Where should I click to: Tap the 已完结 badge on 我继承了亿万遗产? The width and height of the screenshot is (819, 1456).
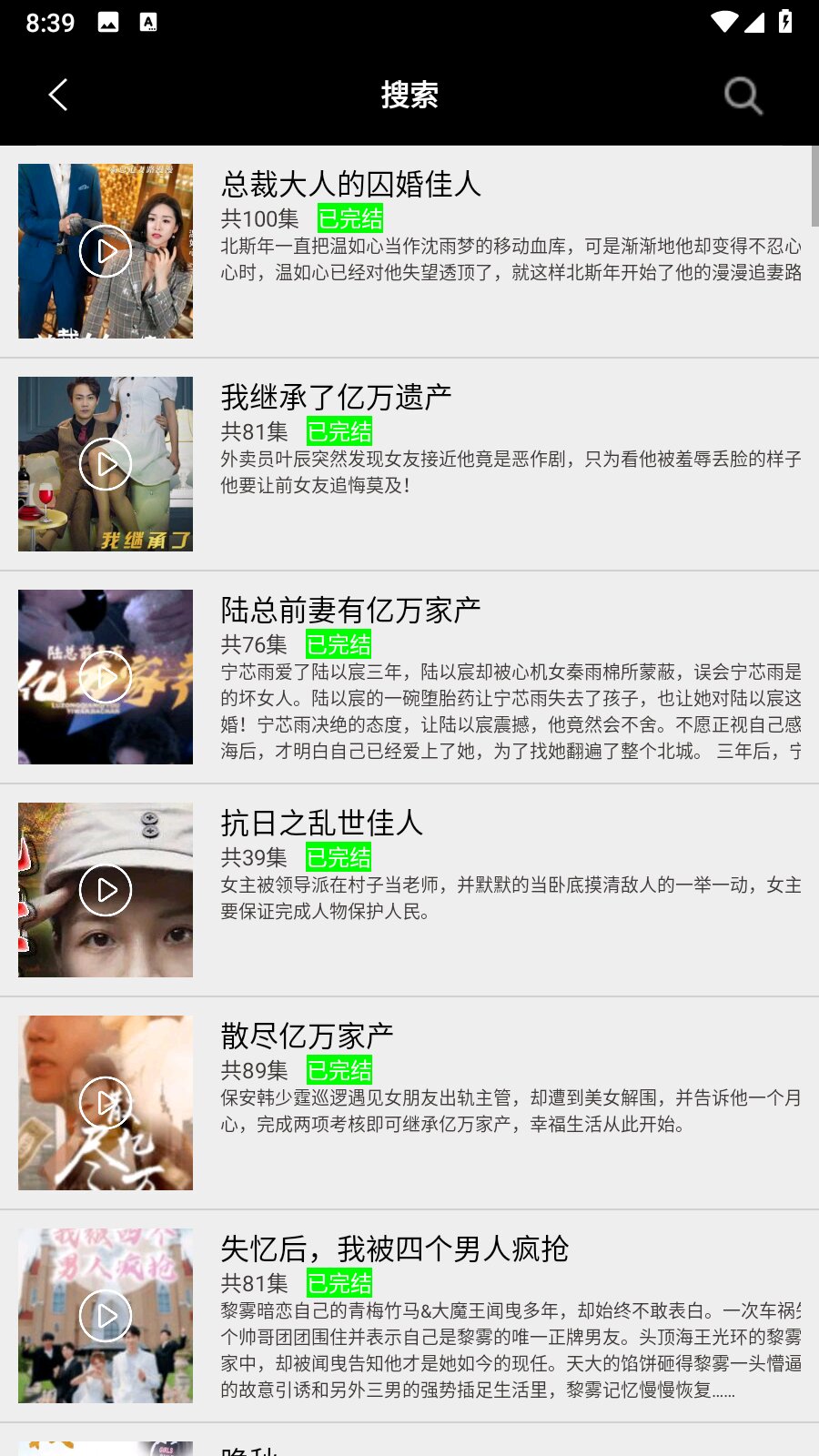(x=340, y=432)
